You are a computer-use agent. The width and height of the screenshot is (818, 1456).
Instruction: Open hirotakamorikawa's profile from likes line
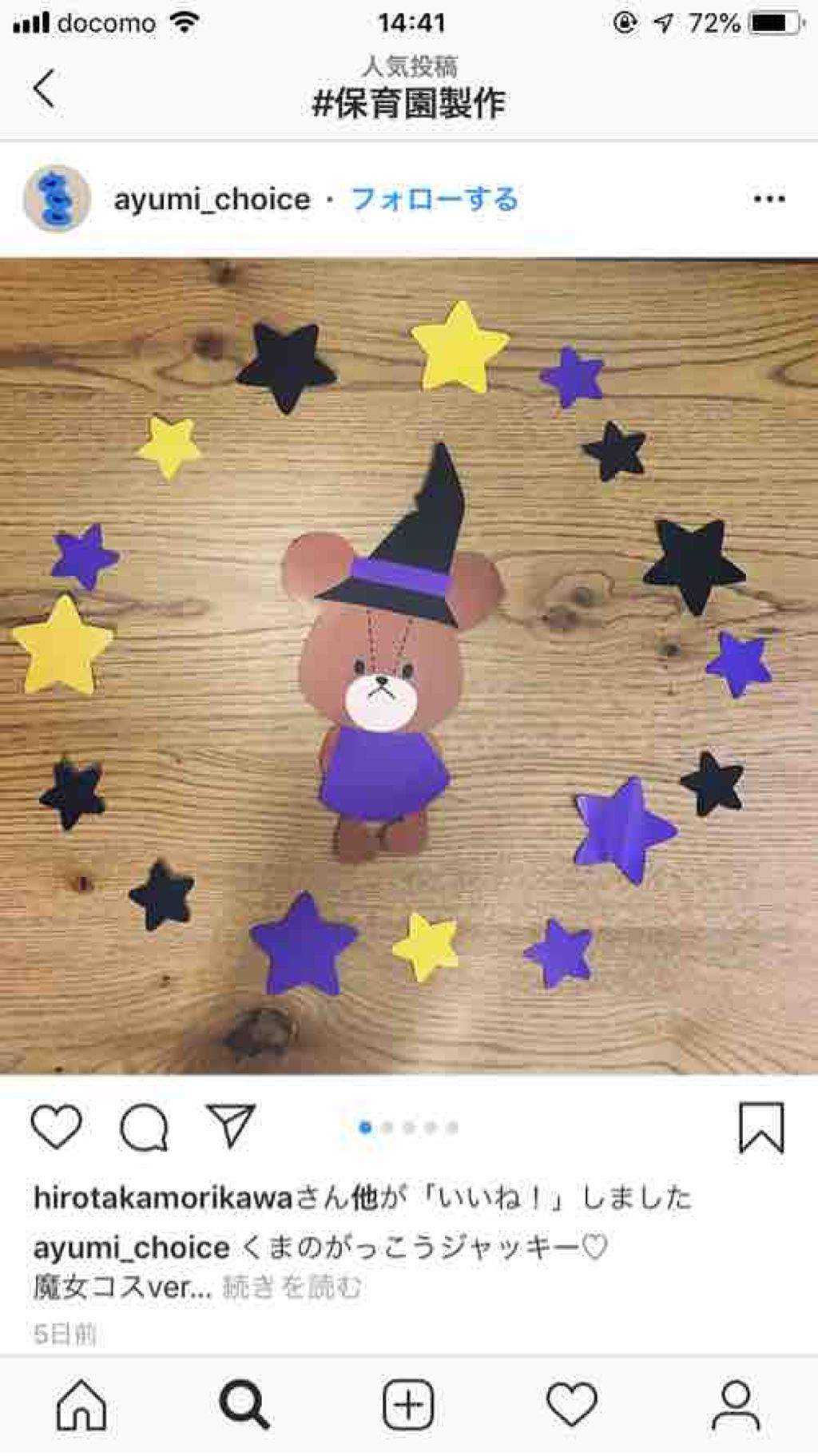164,1197
